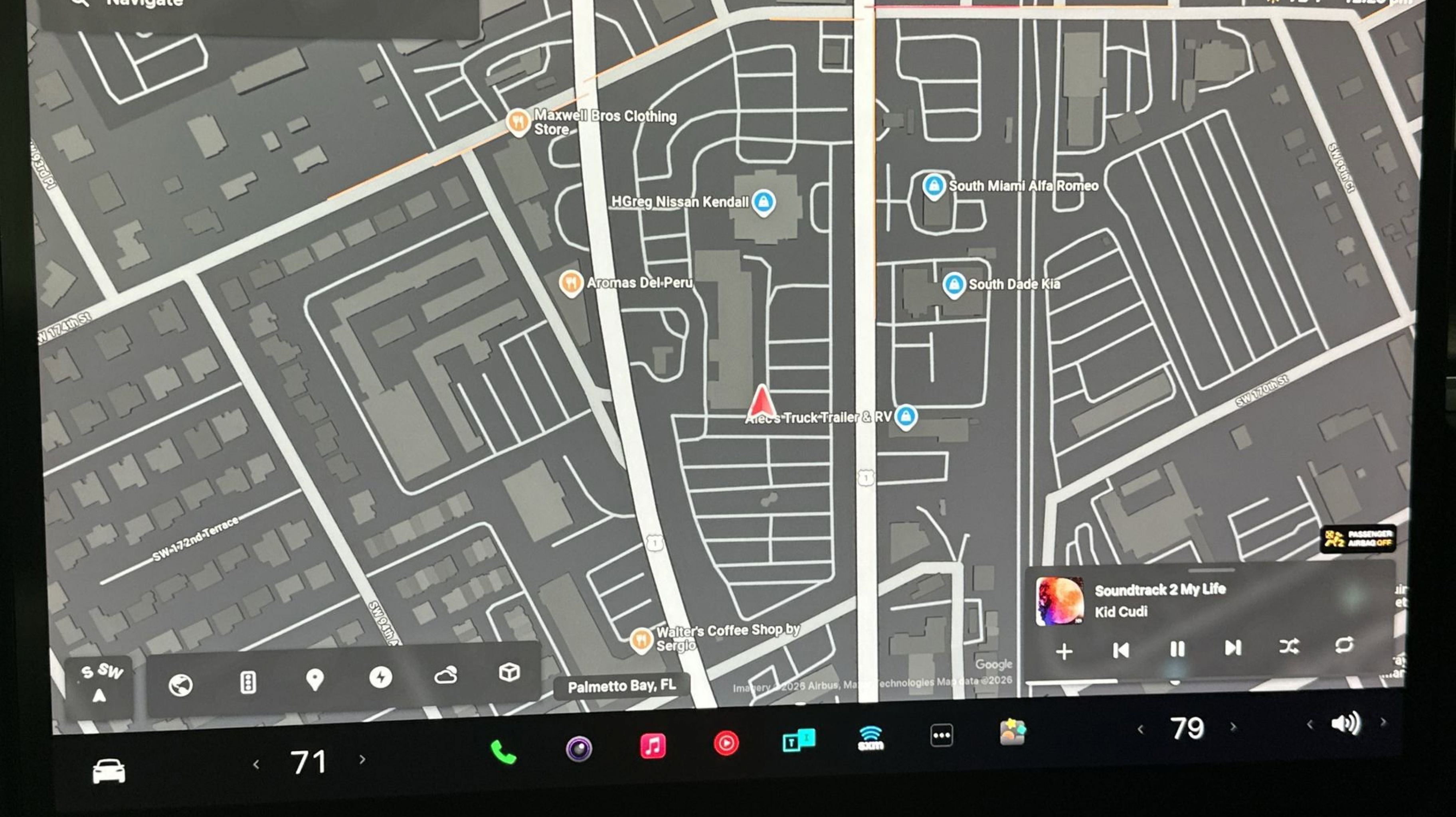Pause Soundtrack 2 My Life
The width and height of the screenshot is (1456, 817).
tap(1177, 649)
